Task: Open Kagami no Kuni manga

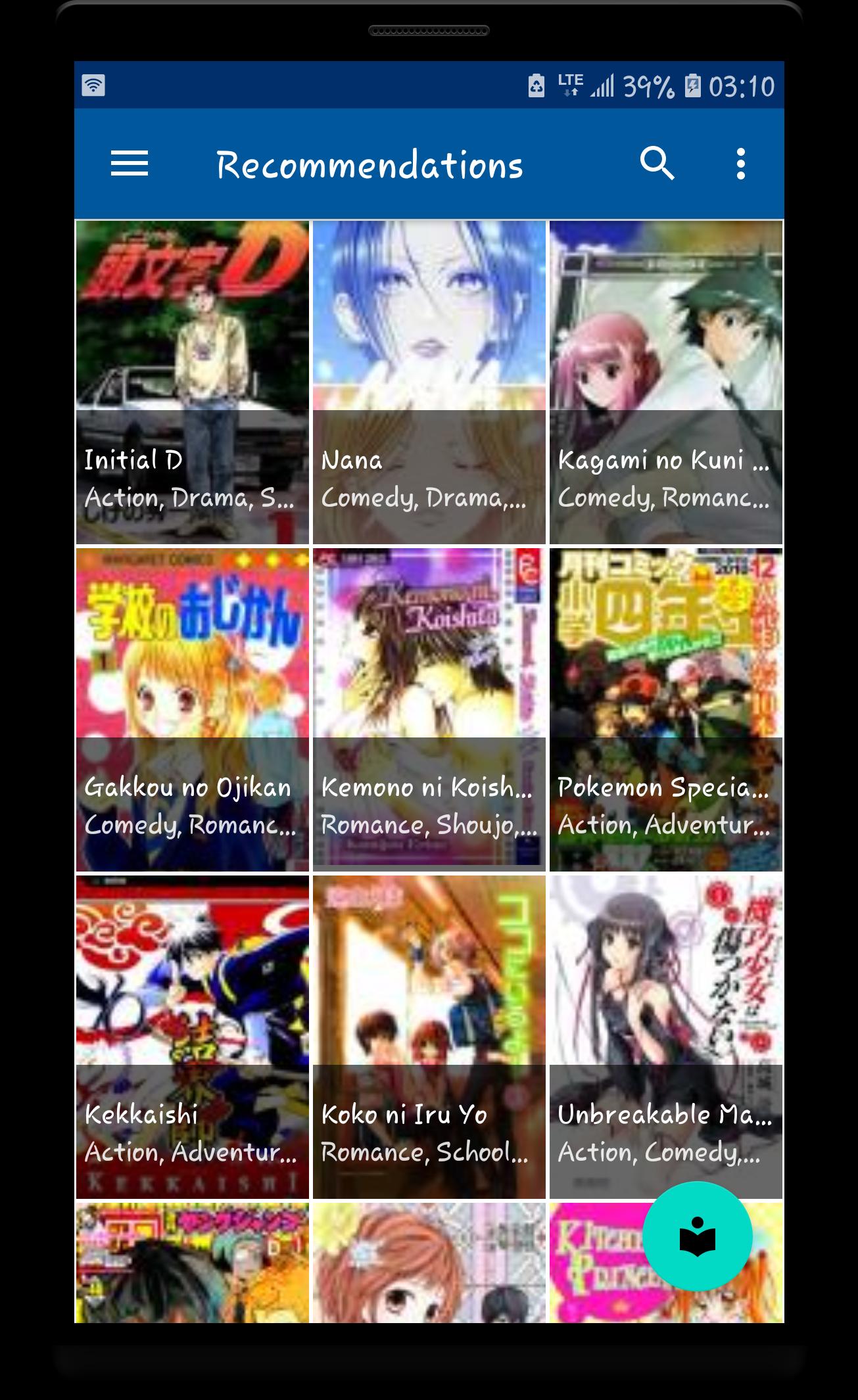Action: (666, 382)
